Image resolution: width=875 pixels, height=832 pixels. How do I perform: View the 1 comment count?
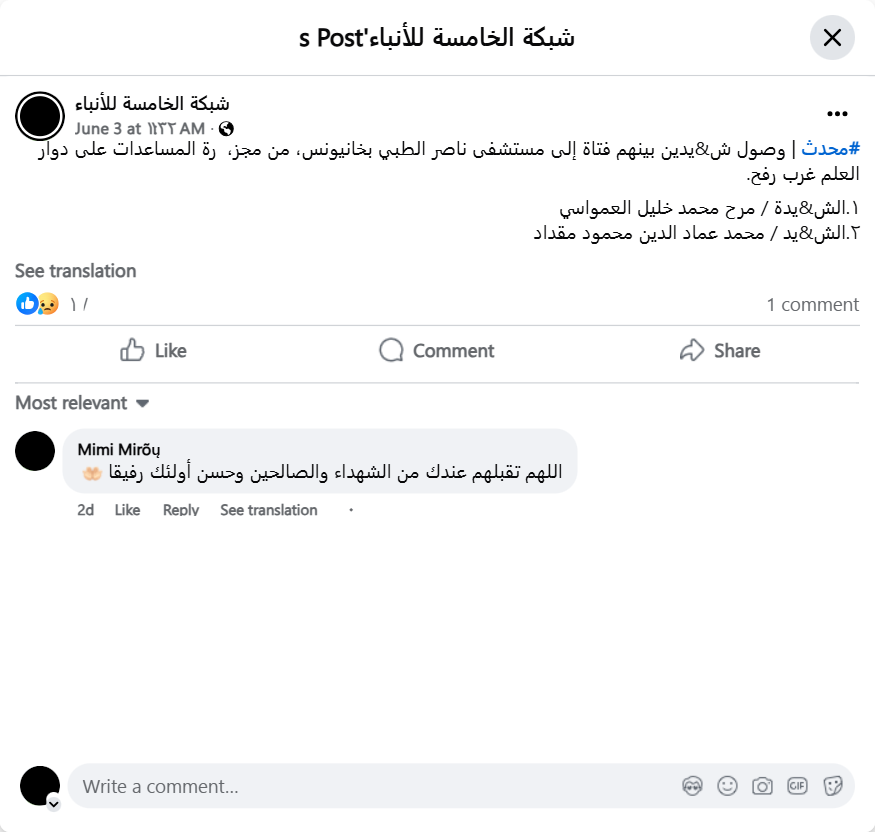click(812, 305)
